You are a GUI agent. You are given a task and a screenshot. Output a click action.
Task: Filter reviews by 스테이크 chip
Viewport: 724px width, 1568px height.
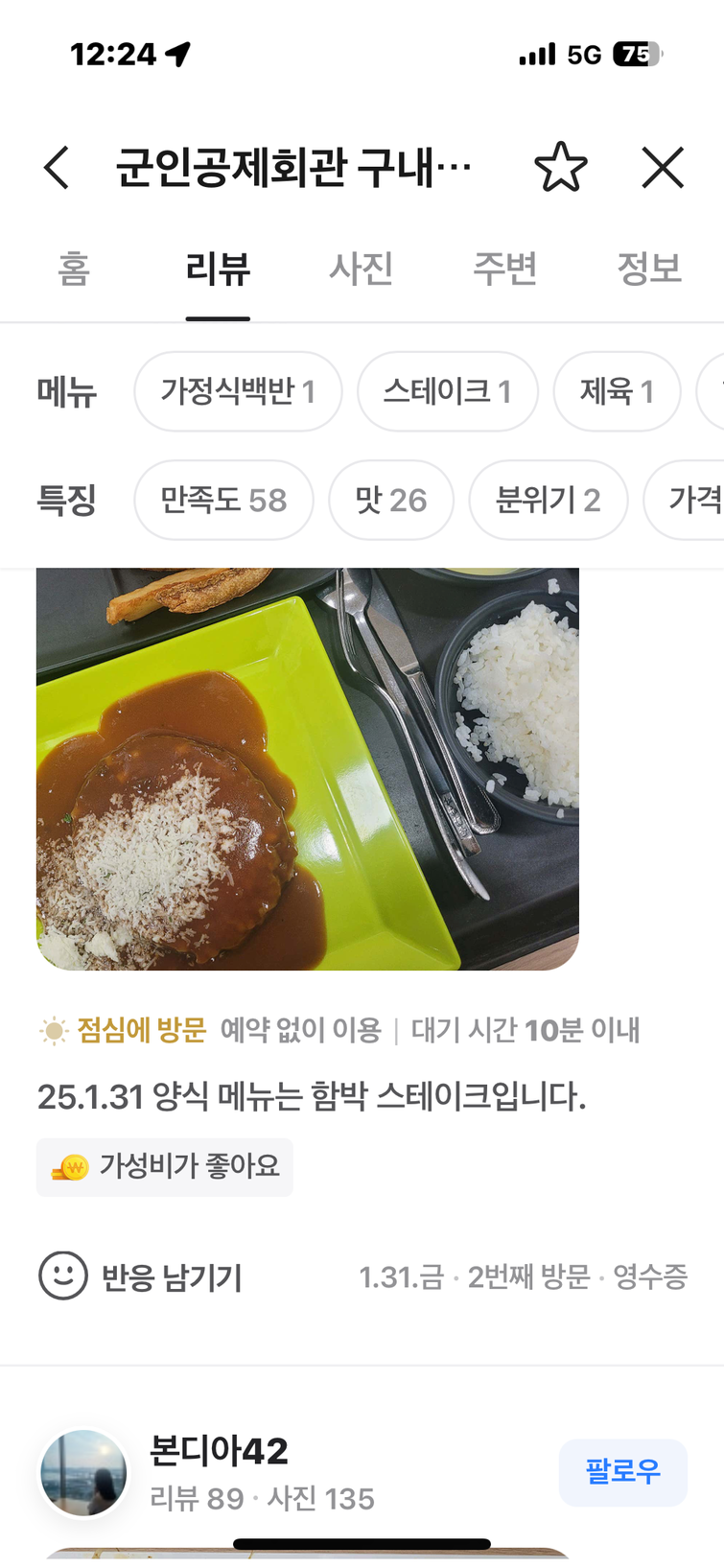tap(447, 391)
